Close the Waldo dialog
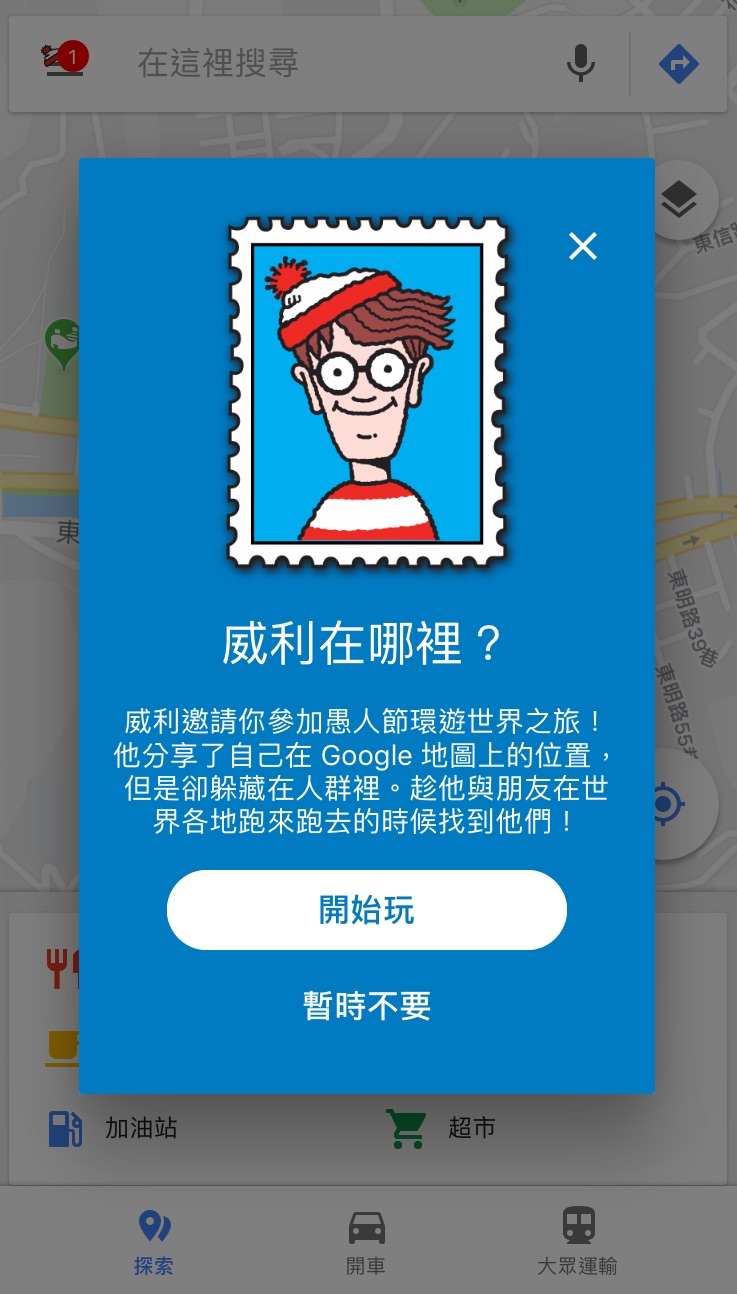This screenshot has height=1294, width=737. pos(582,246)
